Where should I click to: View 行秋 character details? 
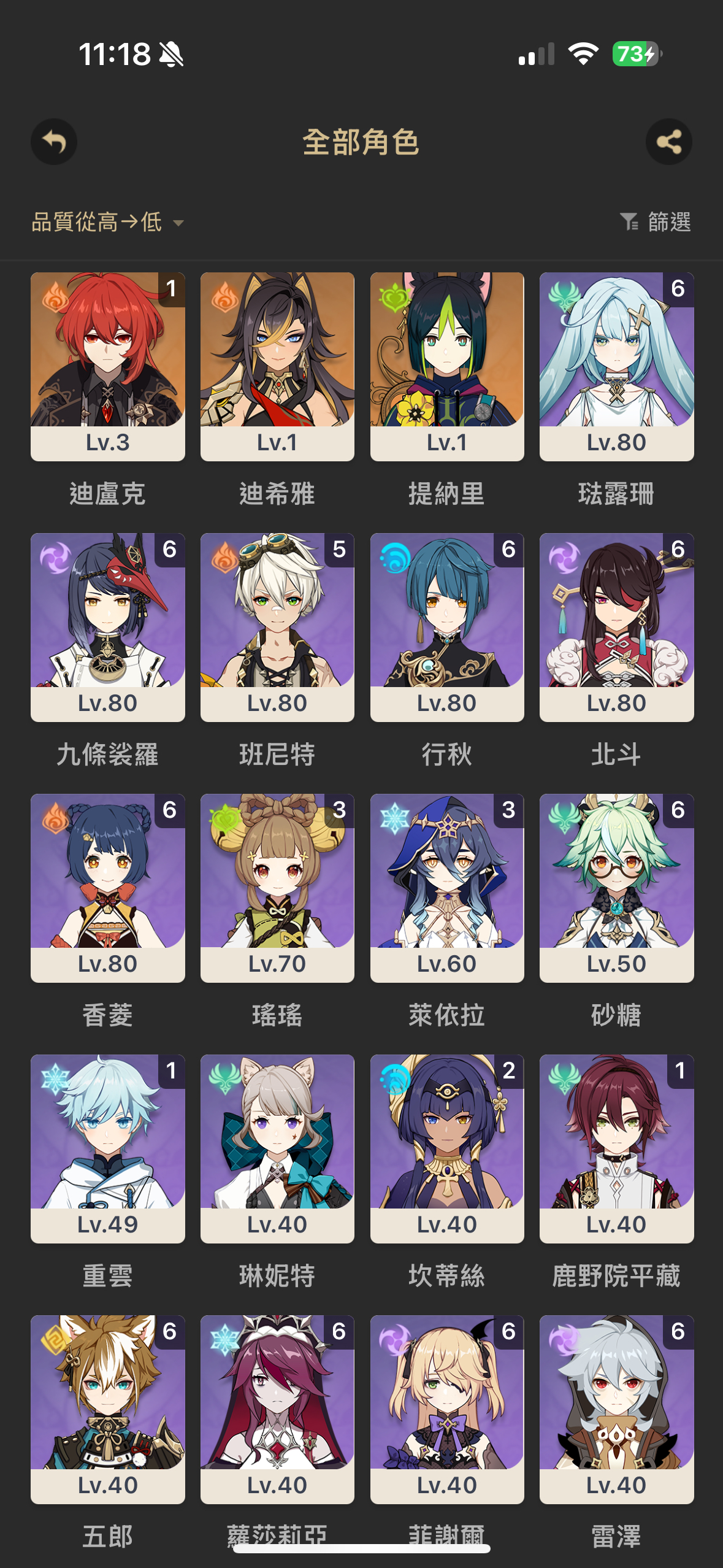click(x=447, y=627)
